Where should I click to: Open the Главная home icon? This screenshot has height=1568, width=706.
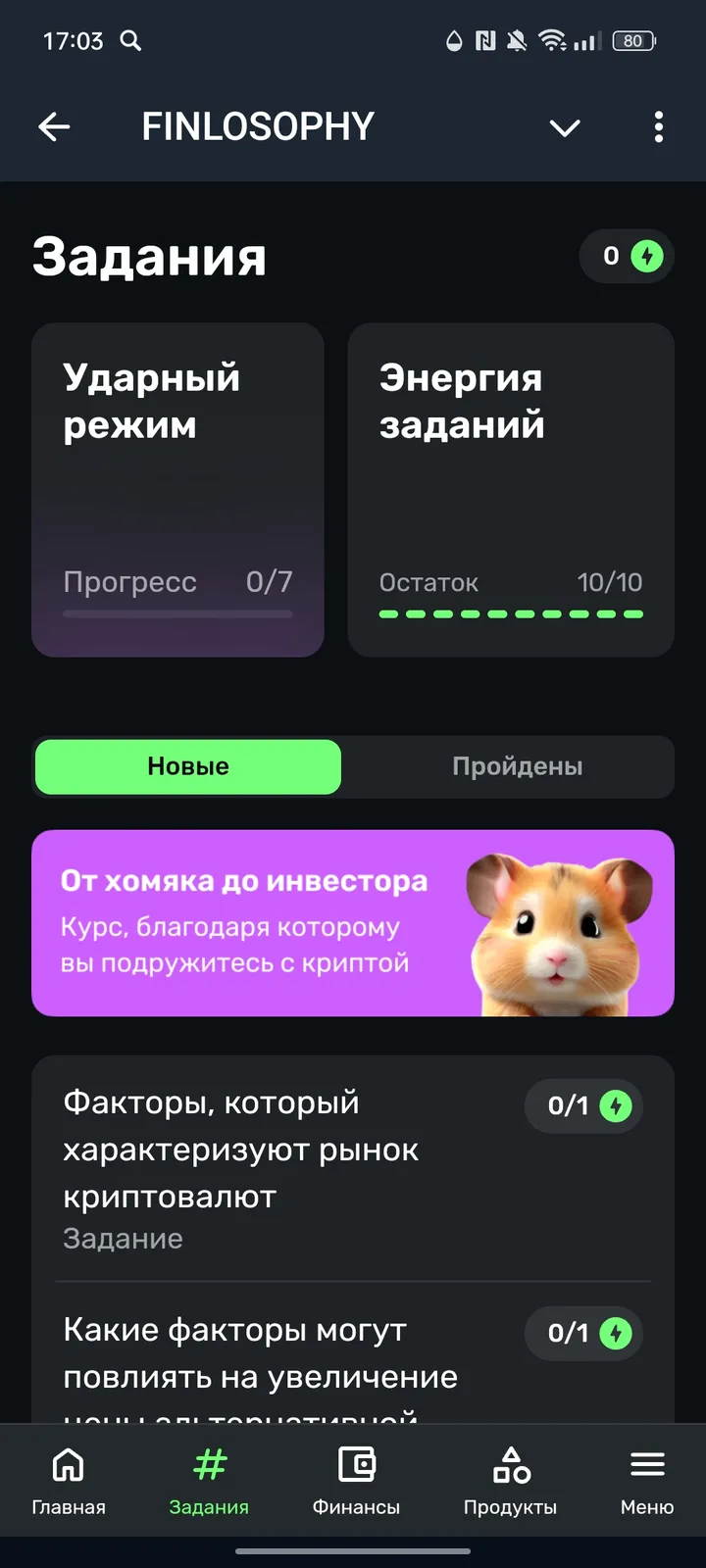69,1462
